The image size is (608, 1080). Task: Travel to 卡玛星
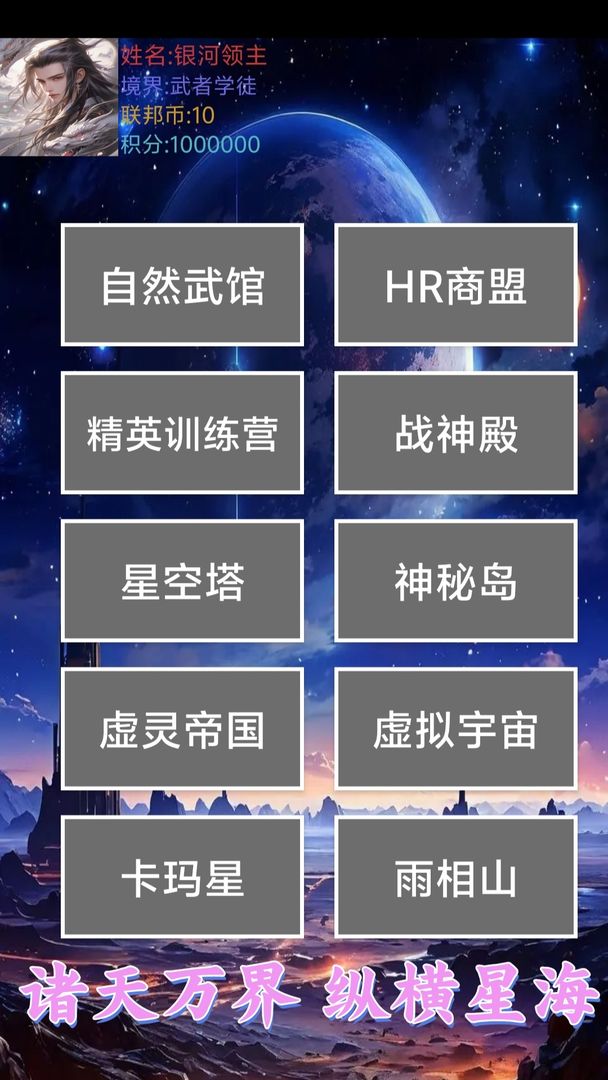tap(182, 877)
